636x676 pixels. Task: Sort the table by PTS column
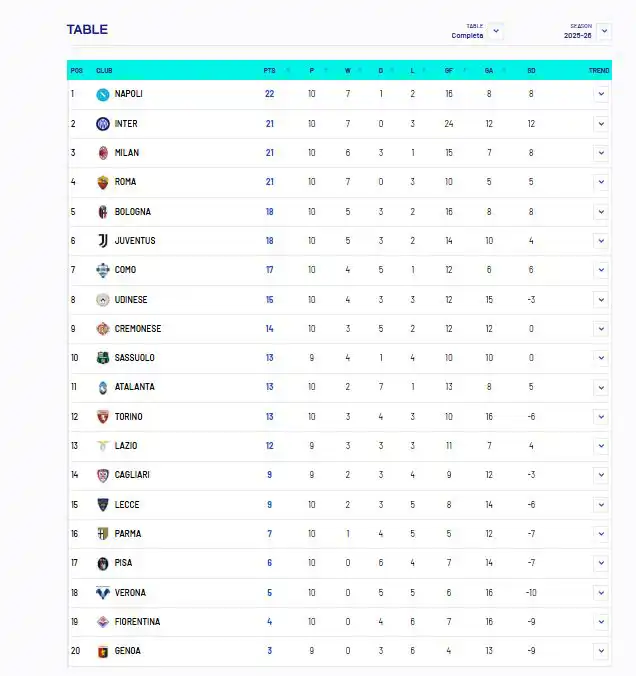tap(270, 71)
